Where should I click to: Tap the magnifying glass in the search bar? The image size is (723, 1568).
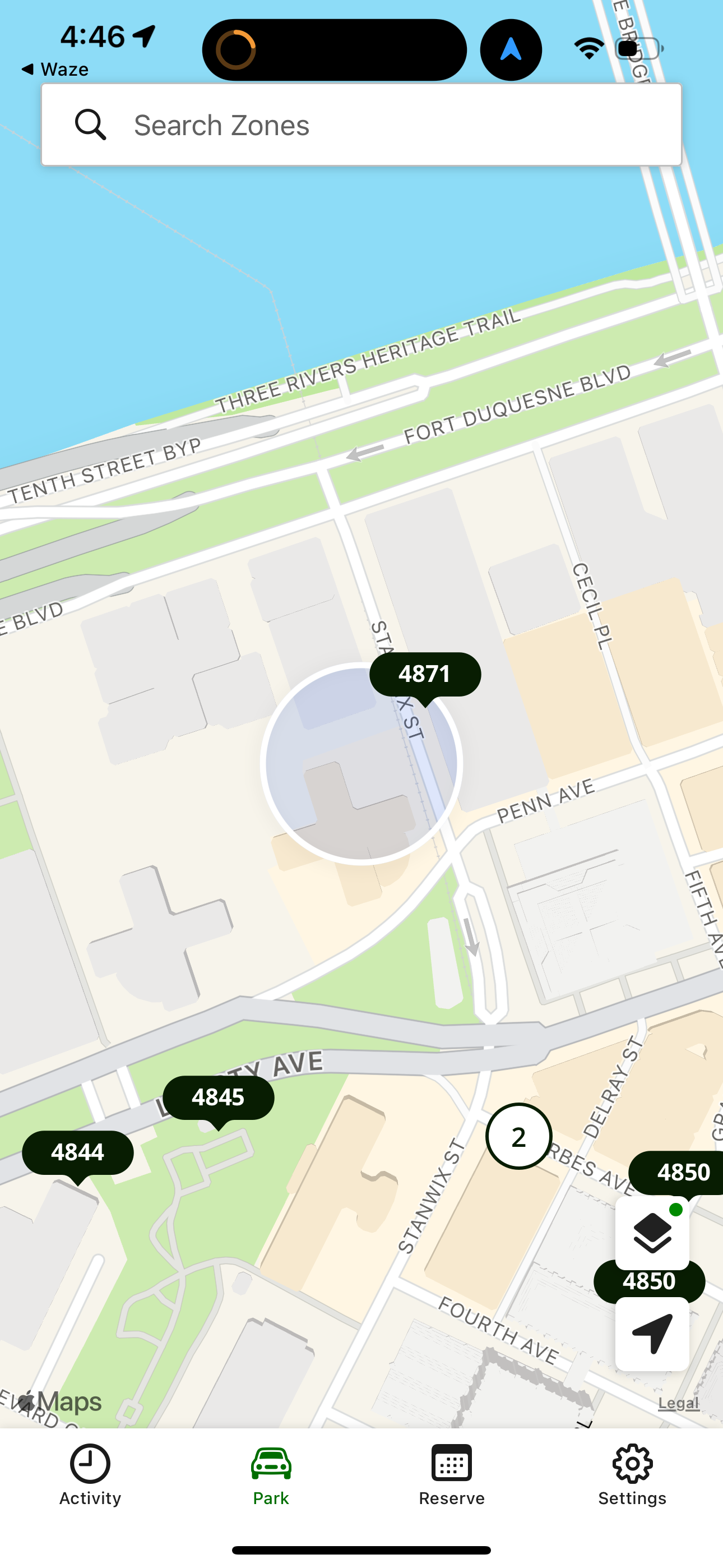91,125
